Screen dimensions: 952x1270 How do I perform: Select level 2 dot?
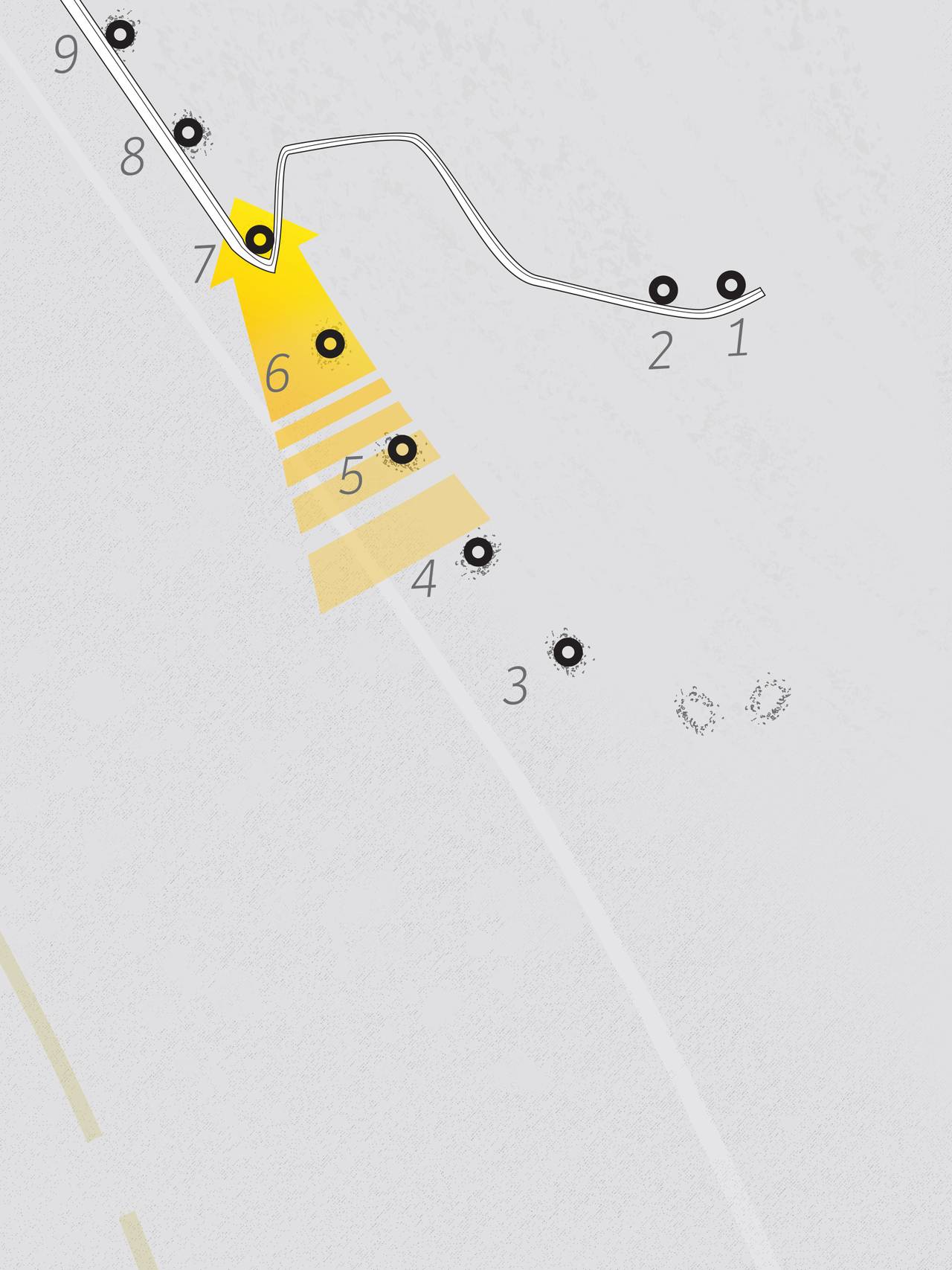663,290
